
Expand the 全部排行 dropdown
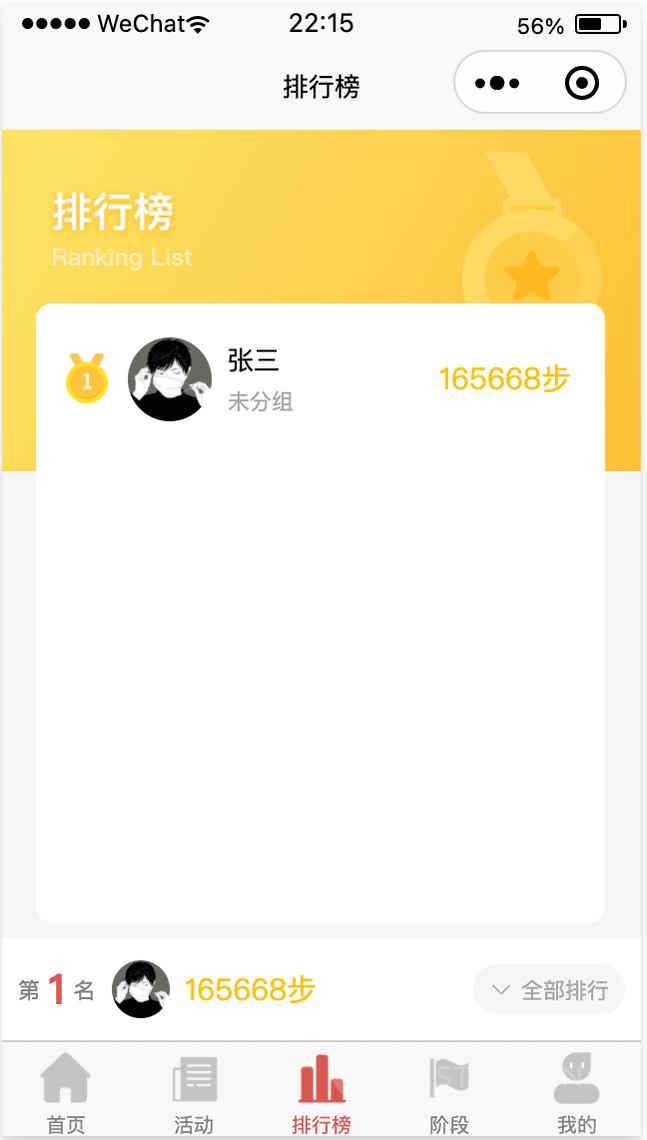coord(549,990)
